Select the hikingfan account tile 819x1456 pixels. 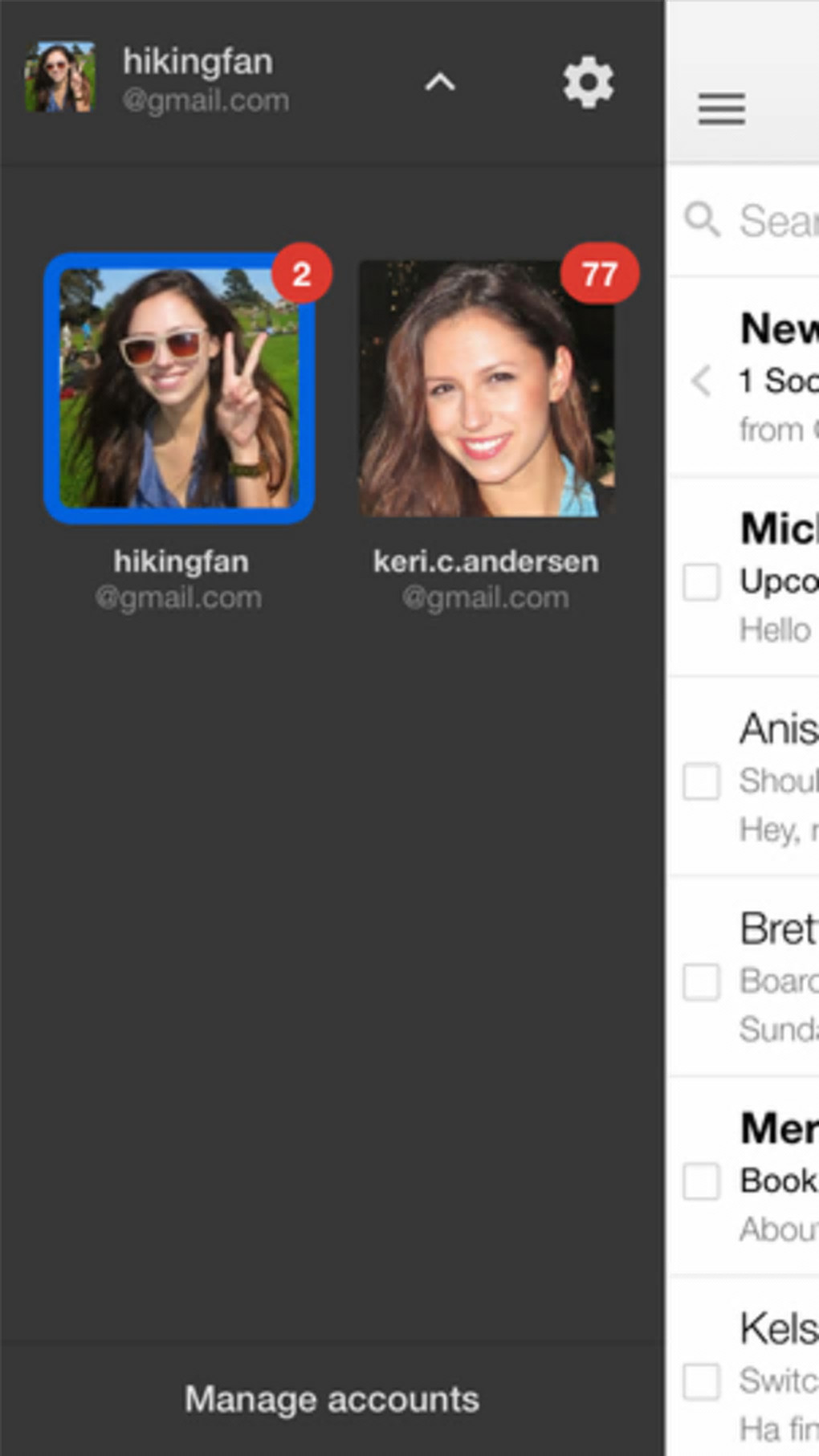(x=179, y=389)
